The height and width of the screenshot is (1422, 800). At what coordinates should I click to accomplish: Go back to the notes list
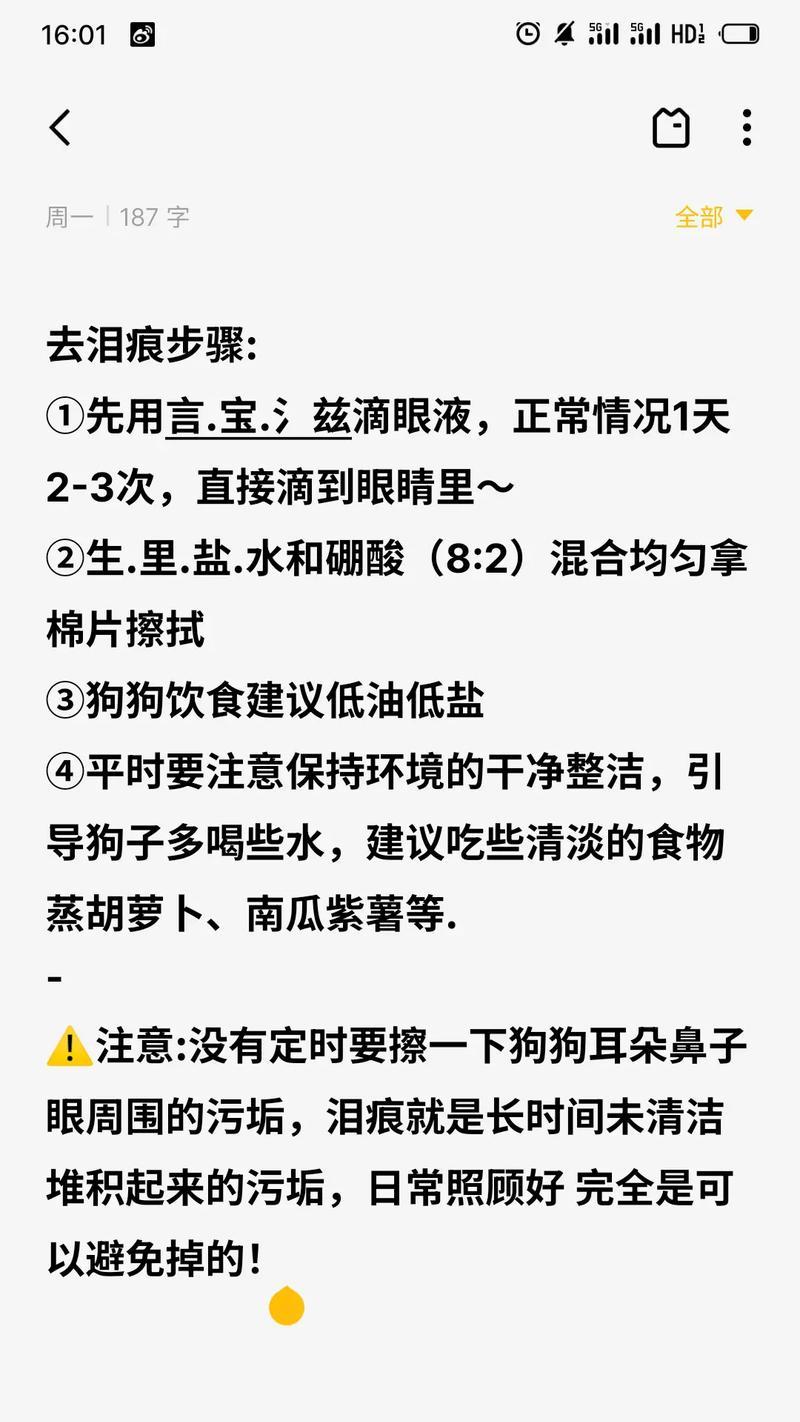[x=61, y=128]
